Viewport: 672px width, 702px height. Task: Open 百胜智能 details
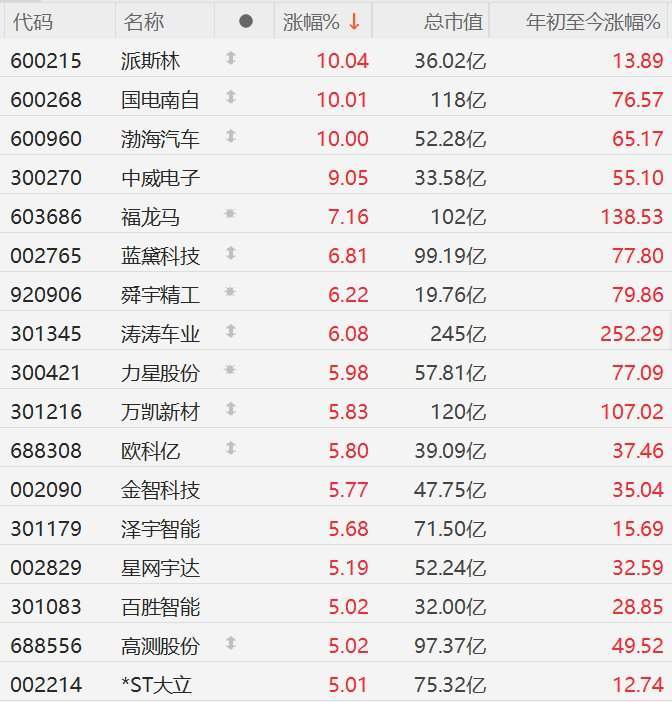[x=160, y=607]
